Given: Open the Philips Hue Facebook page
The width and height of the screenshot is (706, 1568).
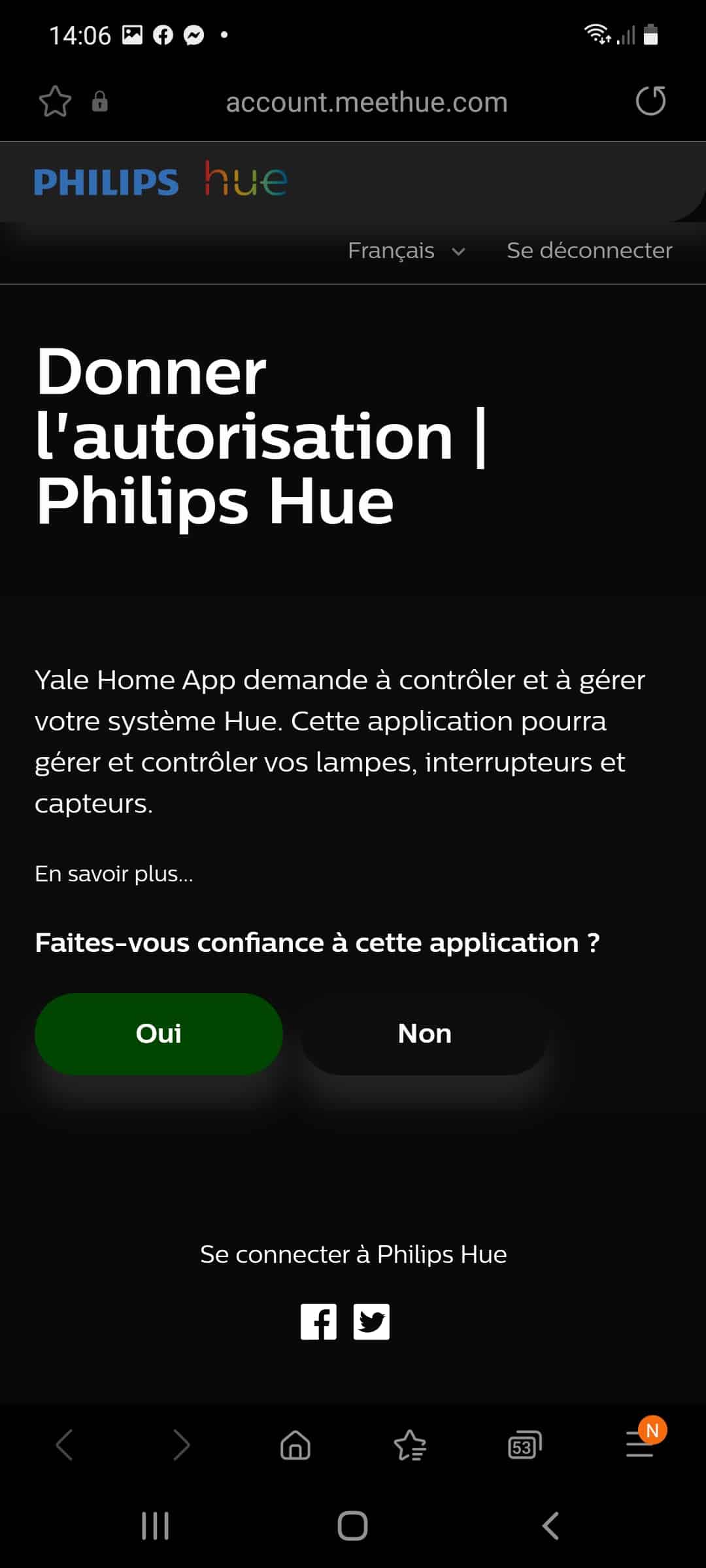Looking at the screenshot, I should click(x=318, y=1322).
